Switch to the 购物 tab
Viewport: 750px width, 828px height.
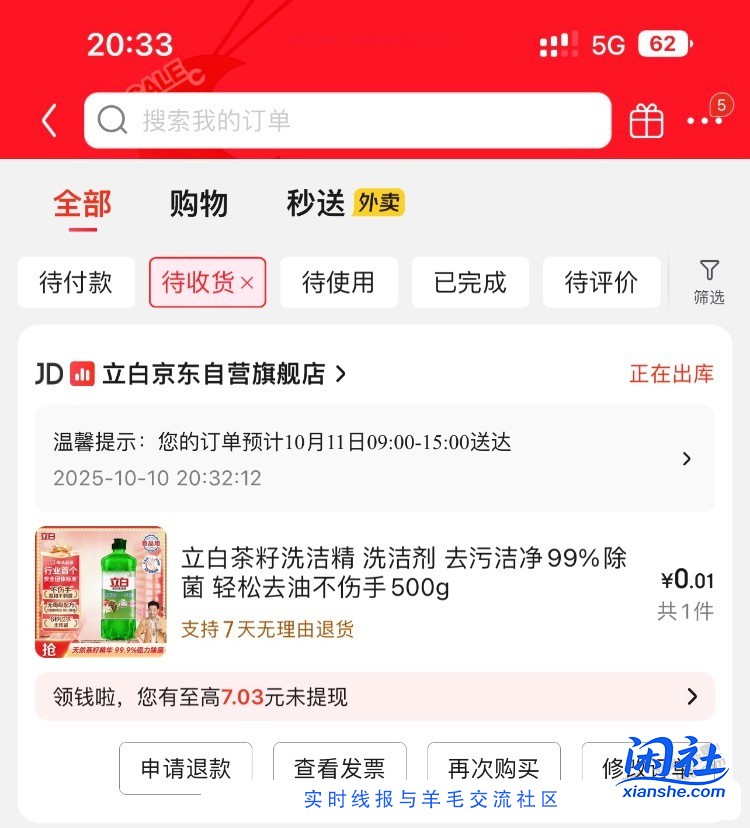[x=198, y=204]
